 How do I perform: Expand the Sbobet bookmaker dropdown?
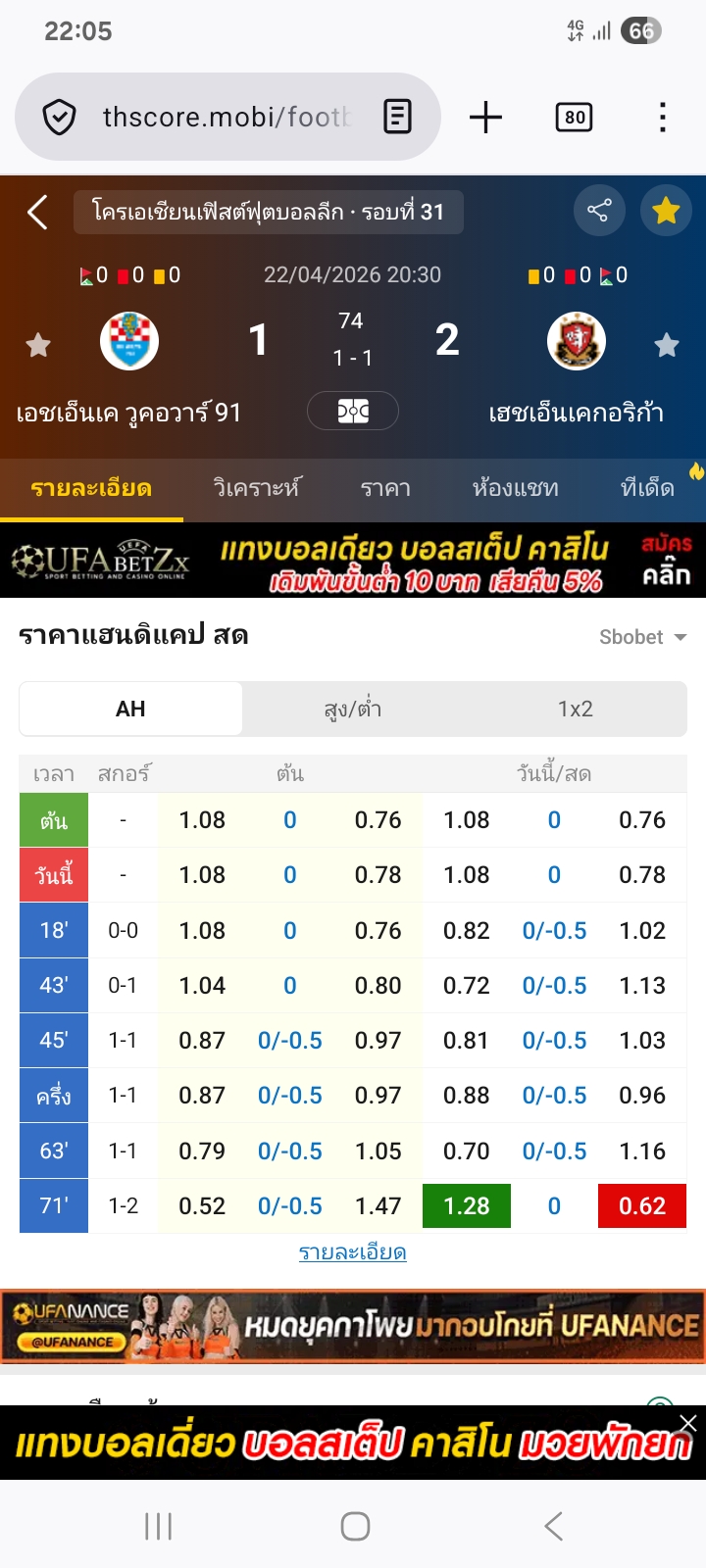coord(642,637)
